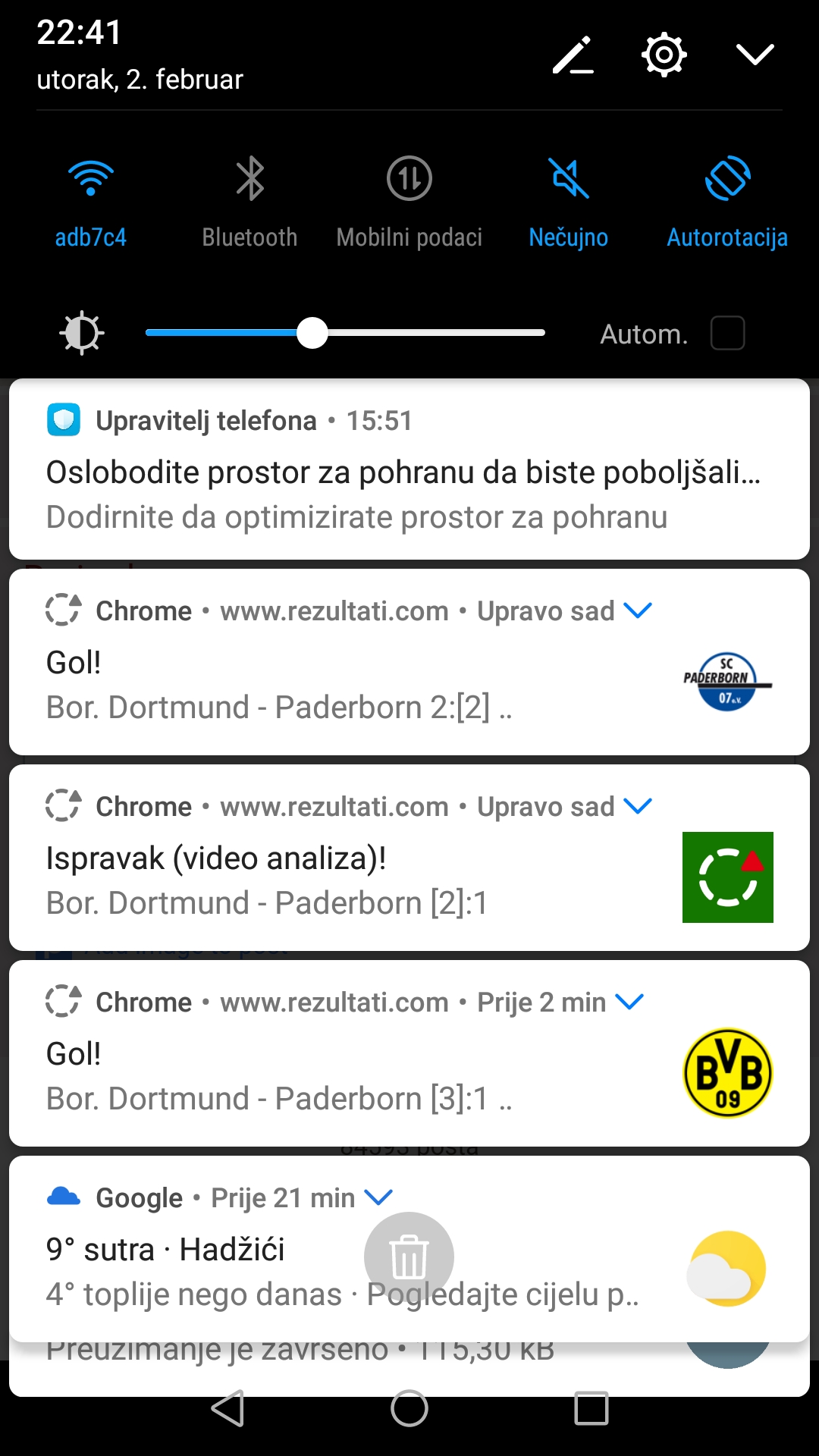Expand the quick settings panel
This screenshot has width=819, height=1456.
[x=755, y=55]
